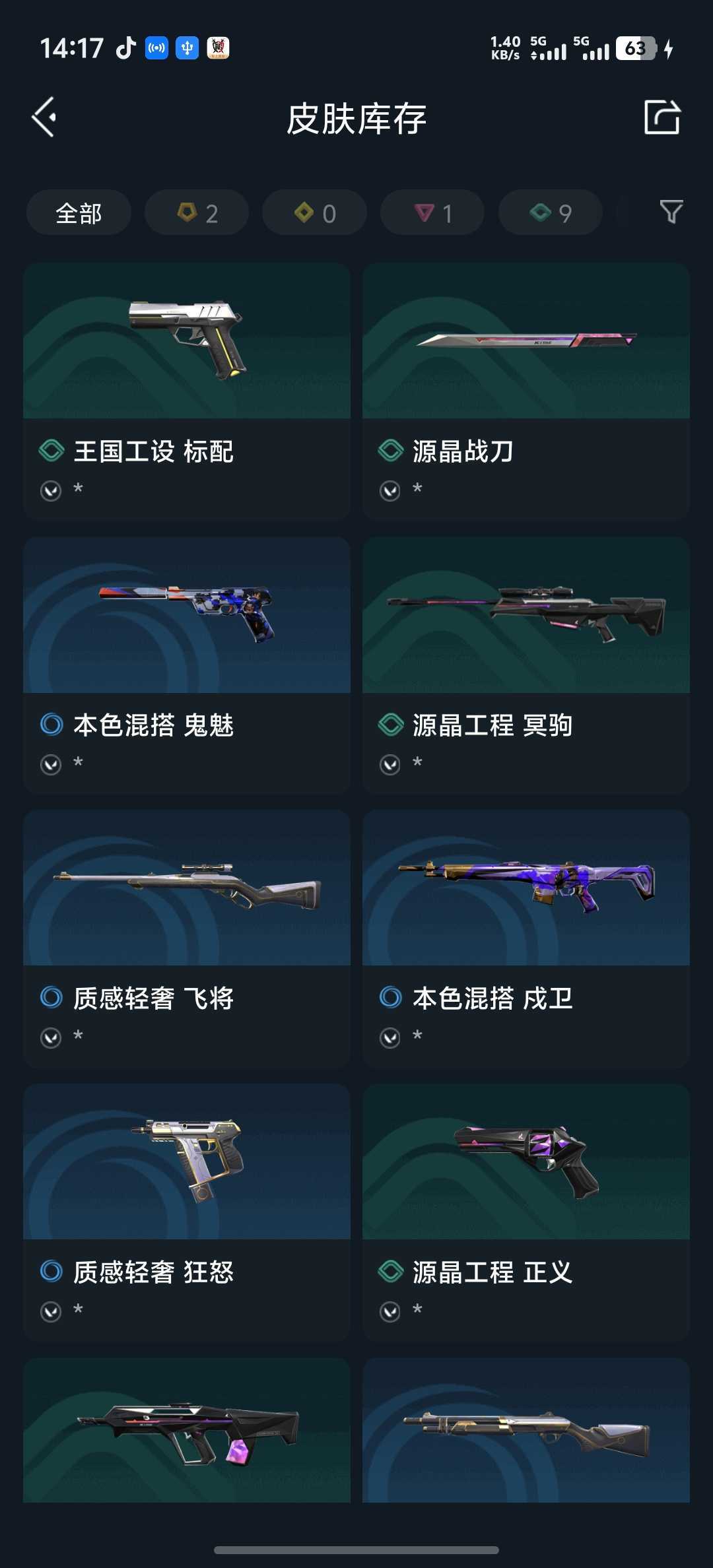Image resolution: width=713 pixels, height=1568 pixels.
Task: Open the 本色混搭 戍卫 skin card
Action: pyautogui.click(x=526, y=938)
